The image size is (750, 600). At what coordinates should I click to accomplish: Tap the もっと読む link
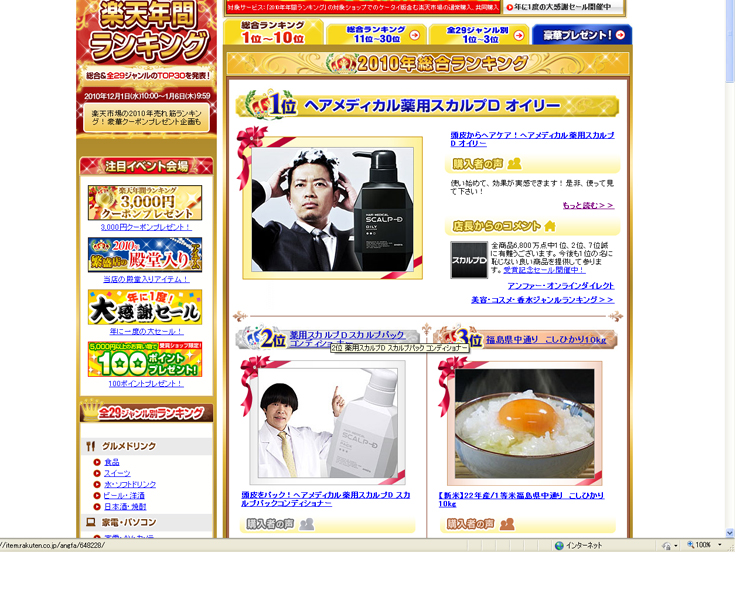[x=588, y=205]
